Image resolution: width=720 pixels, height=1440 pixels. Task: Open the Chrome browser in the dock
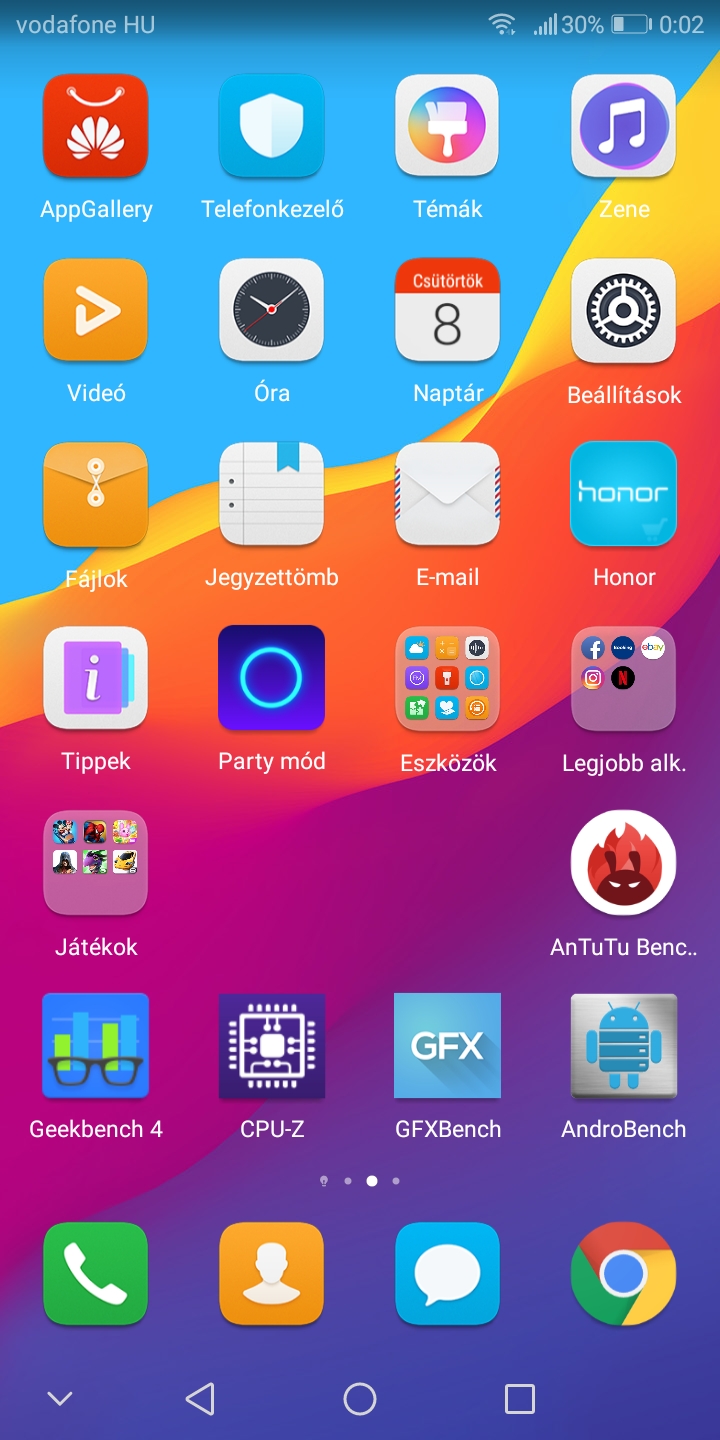[624, 1274]
